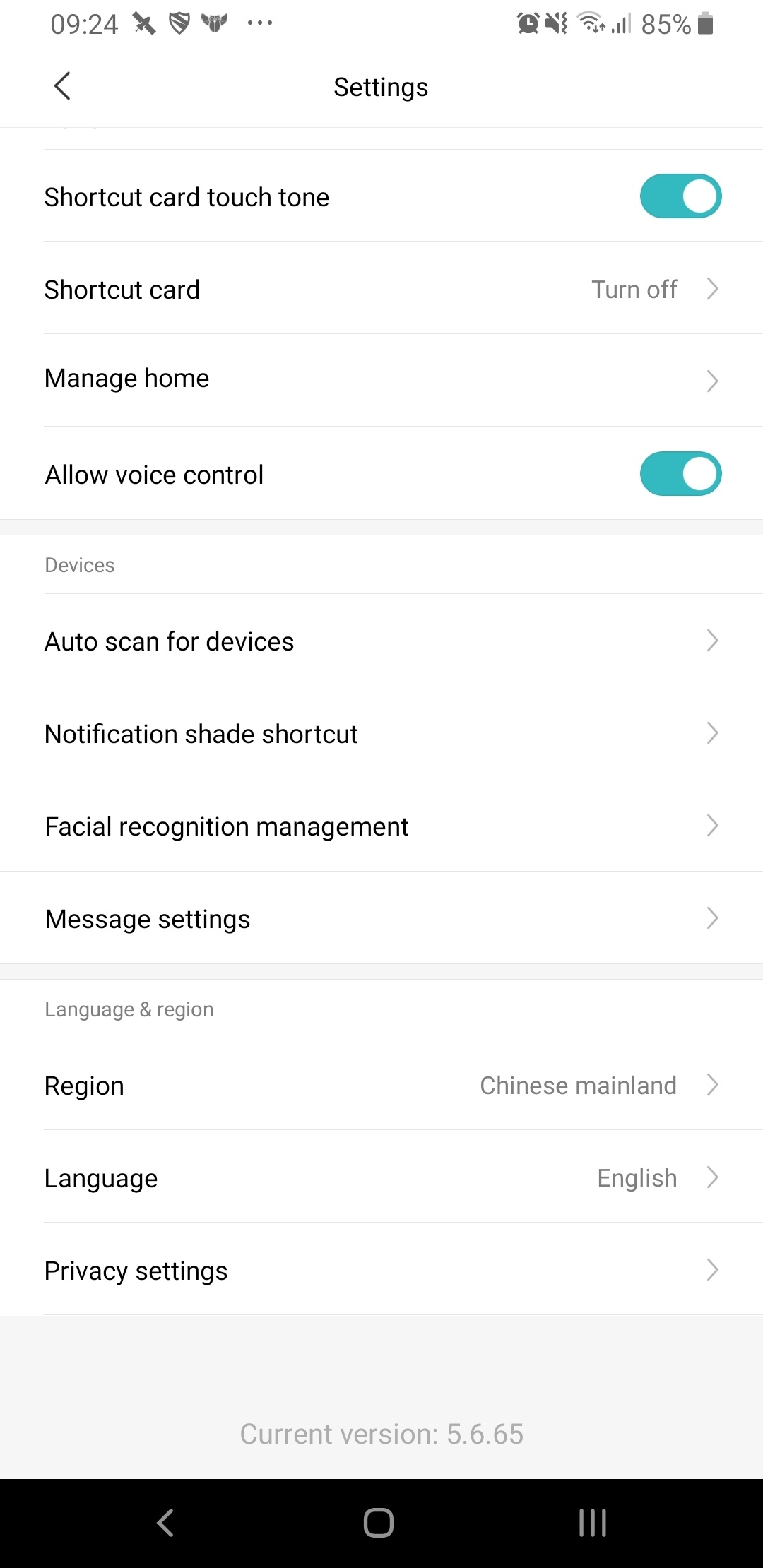Open Facial recognition management
The height and width of the screenshot is (1568, 763).
pos(381,826)
